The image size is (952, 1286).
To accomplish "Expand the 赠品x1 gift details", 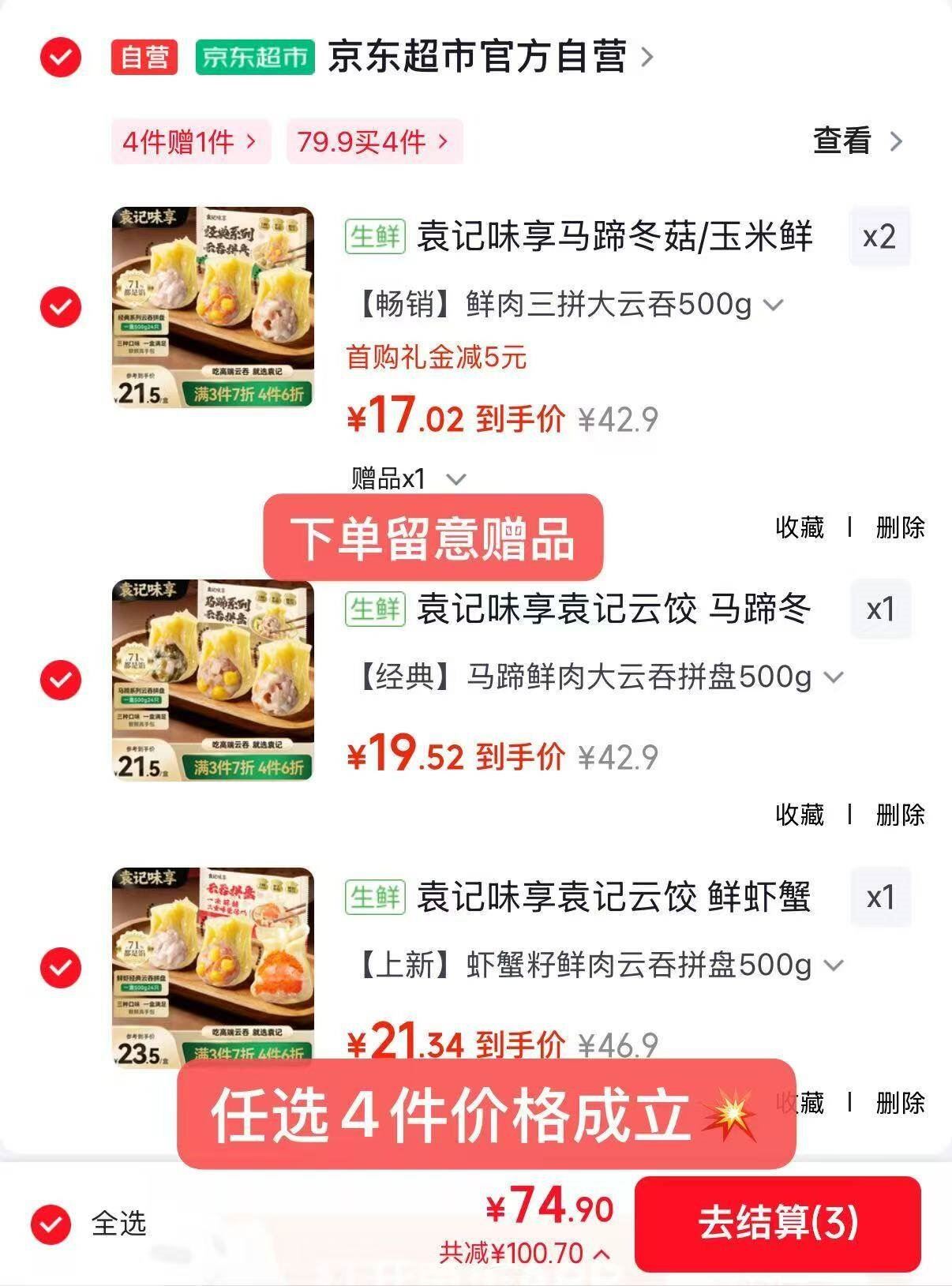I will (x=409, y=478).
